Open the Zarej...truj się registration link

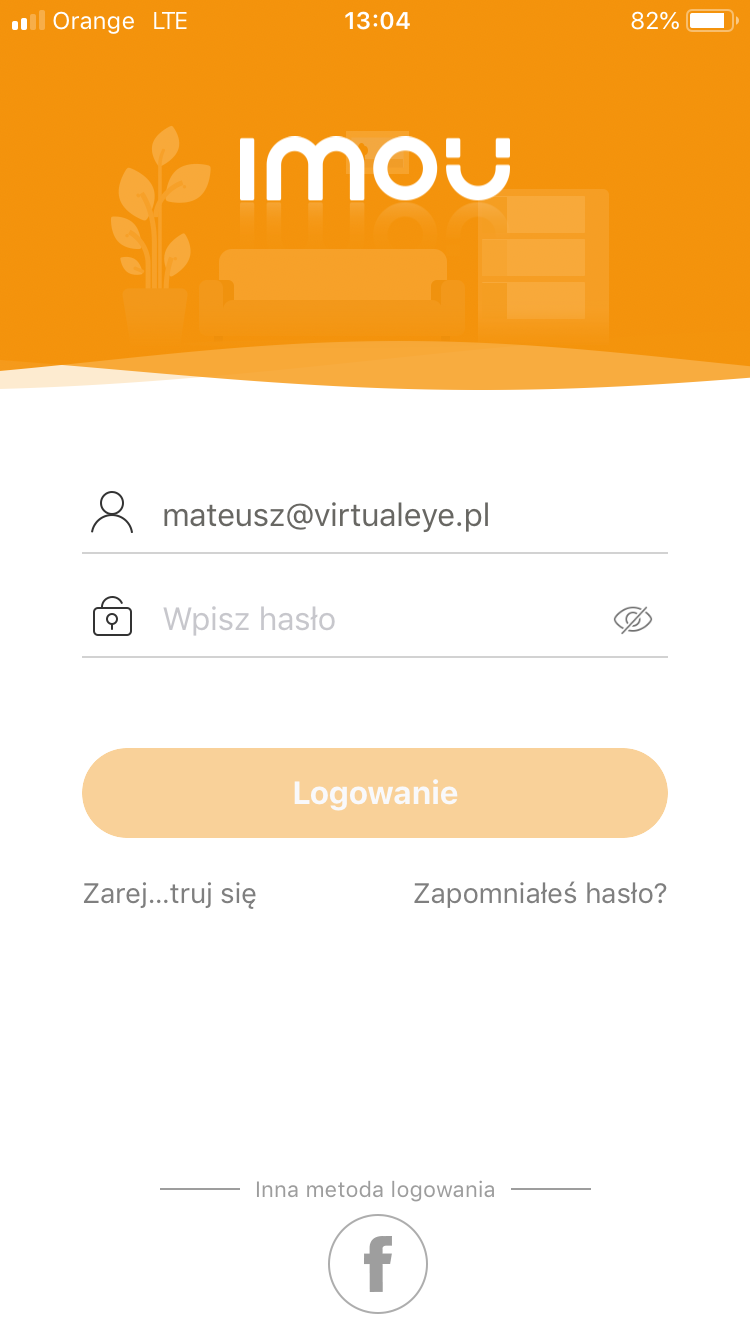pyautogui.click(x=170, y=893)
